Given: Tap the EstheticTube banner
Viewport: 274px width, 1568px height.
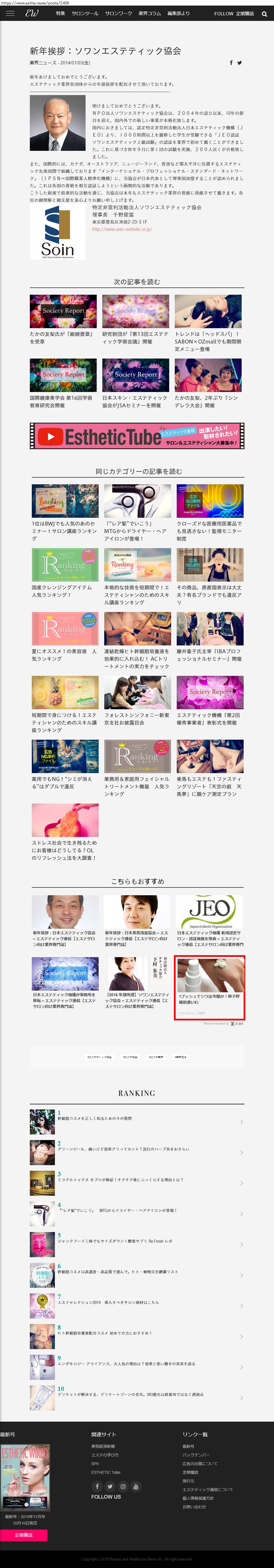Looking at the screenshot, I should tap(137, 436).
